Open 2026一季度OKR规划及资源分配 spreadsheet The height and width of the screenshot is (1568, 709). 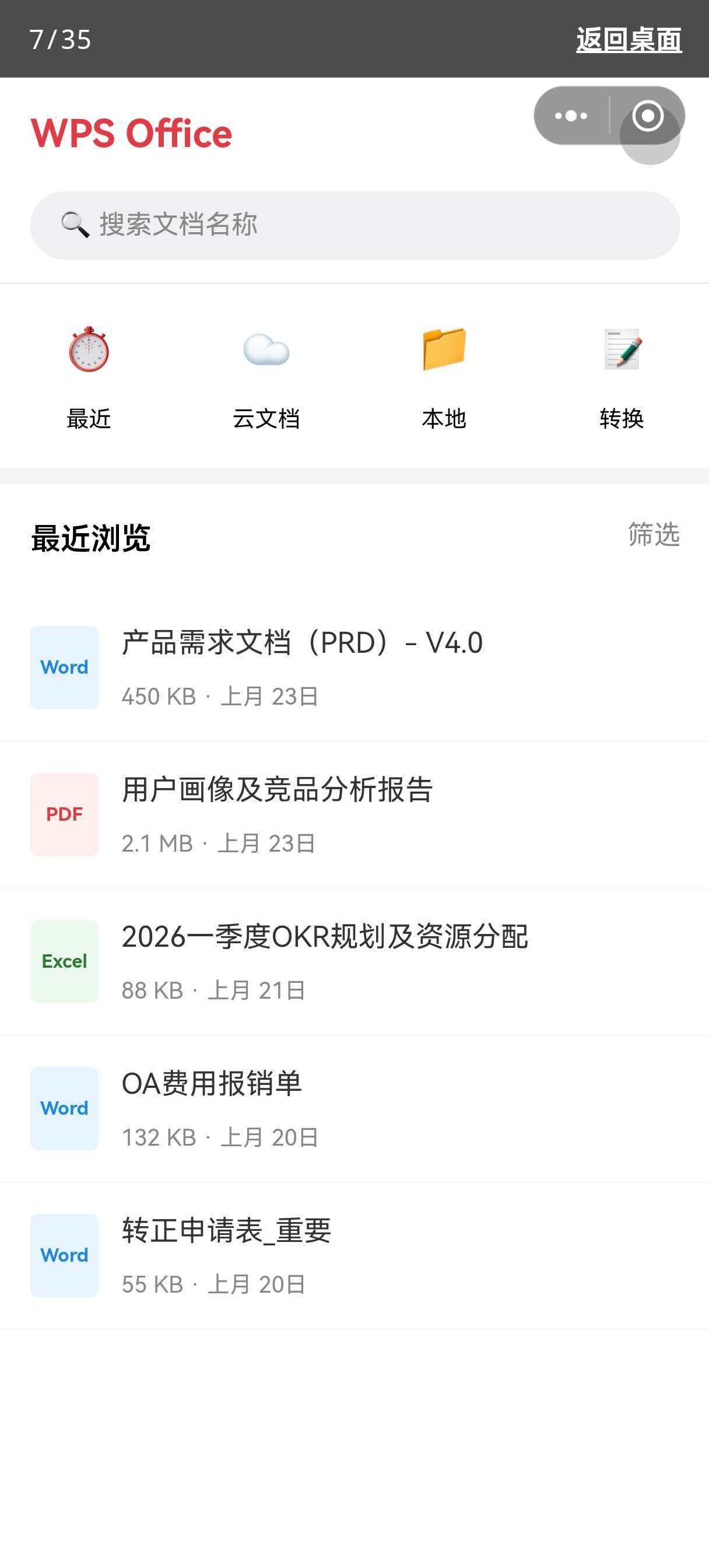(x=354, y=962)
